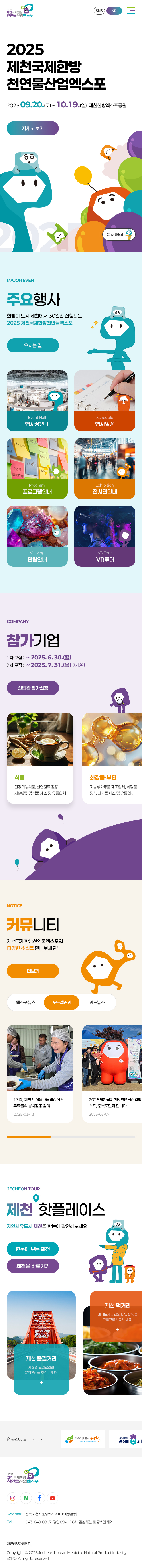Screen dimensions: 142x1568
Task: Open the 행사장안내 Event Hall card
Action: tap(37, 400)
